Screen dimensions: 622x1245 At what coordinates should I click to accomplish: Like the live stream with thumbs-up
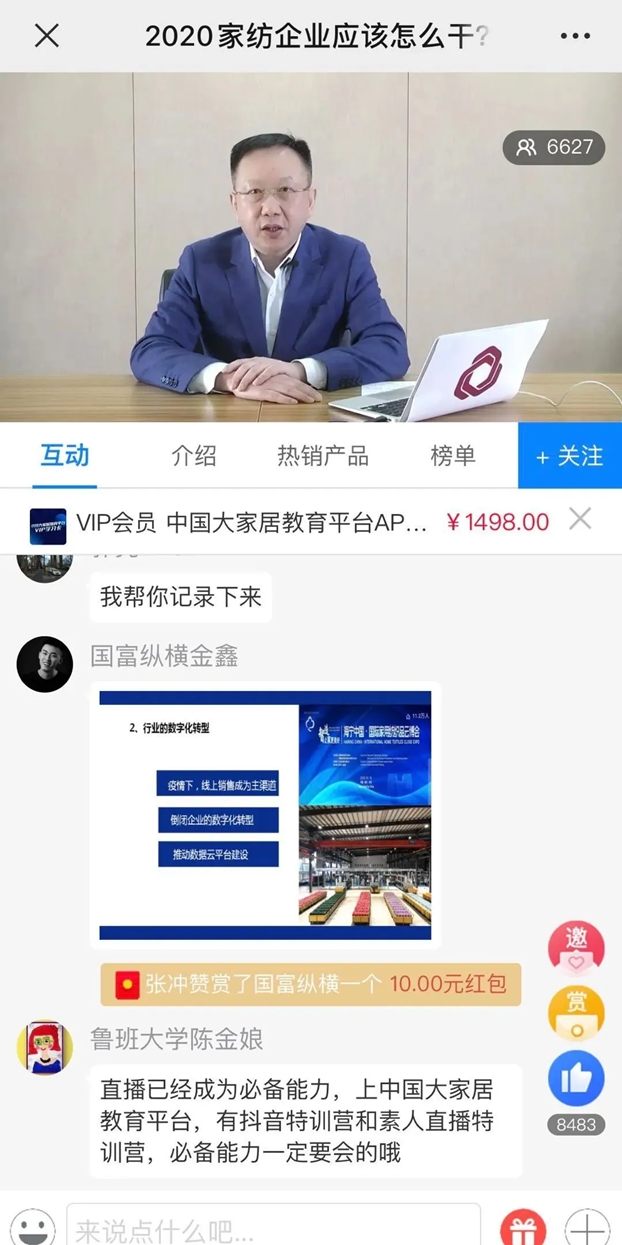click(576, 1079)
